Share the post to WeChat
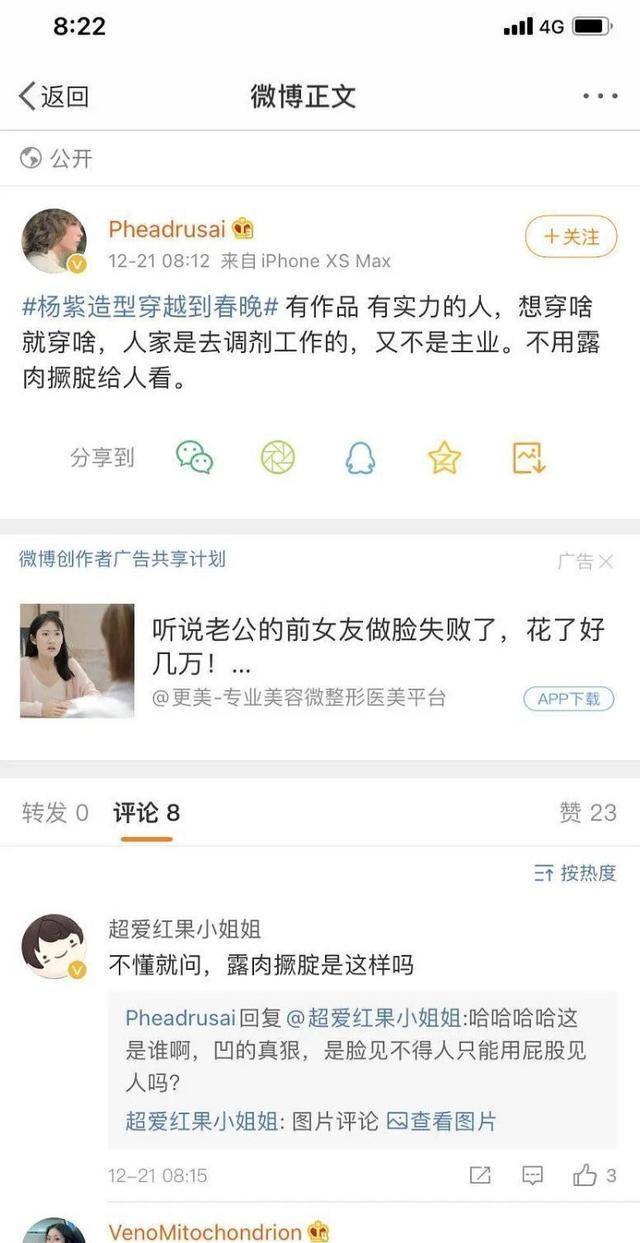The height and width of the screenshot is (1243, 640). pos(195,458)
